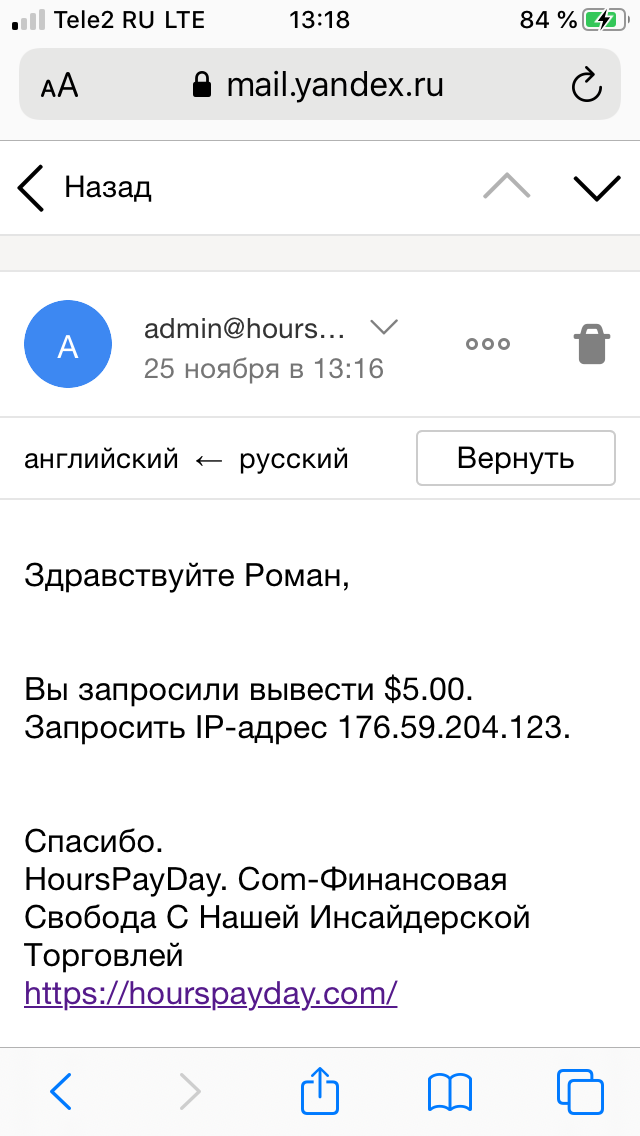Image resolution: width=640 pixels, height=1136 pixels.
Task: Go back one page in Safari's toolbar
Action: coord(61,1091)
